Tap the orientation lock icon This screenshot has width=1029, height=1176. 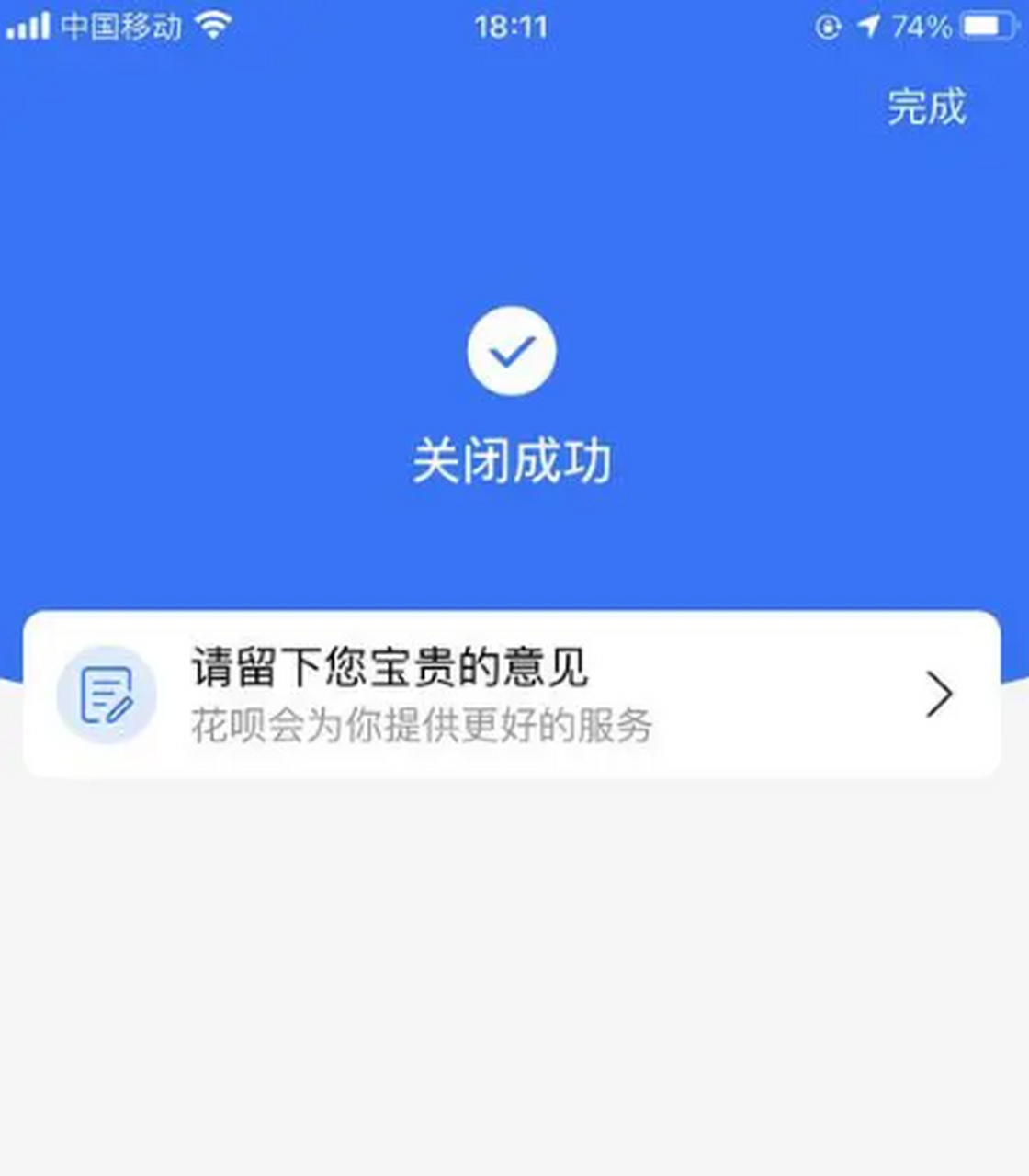tap(830, 26)
